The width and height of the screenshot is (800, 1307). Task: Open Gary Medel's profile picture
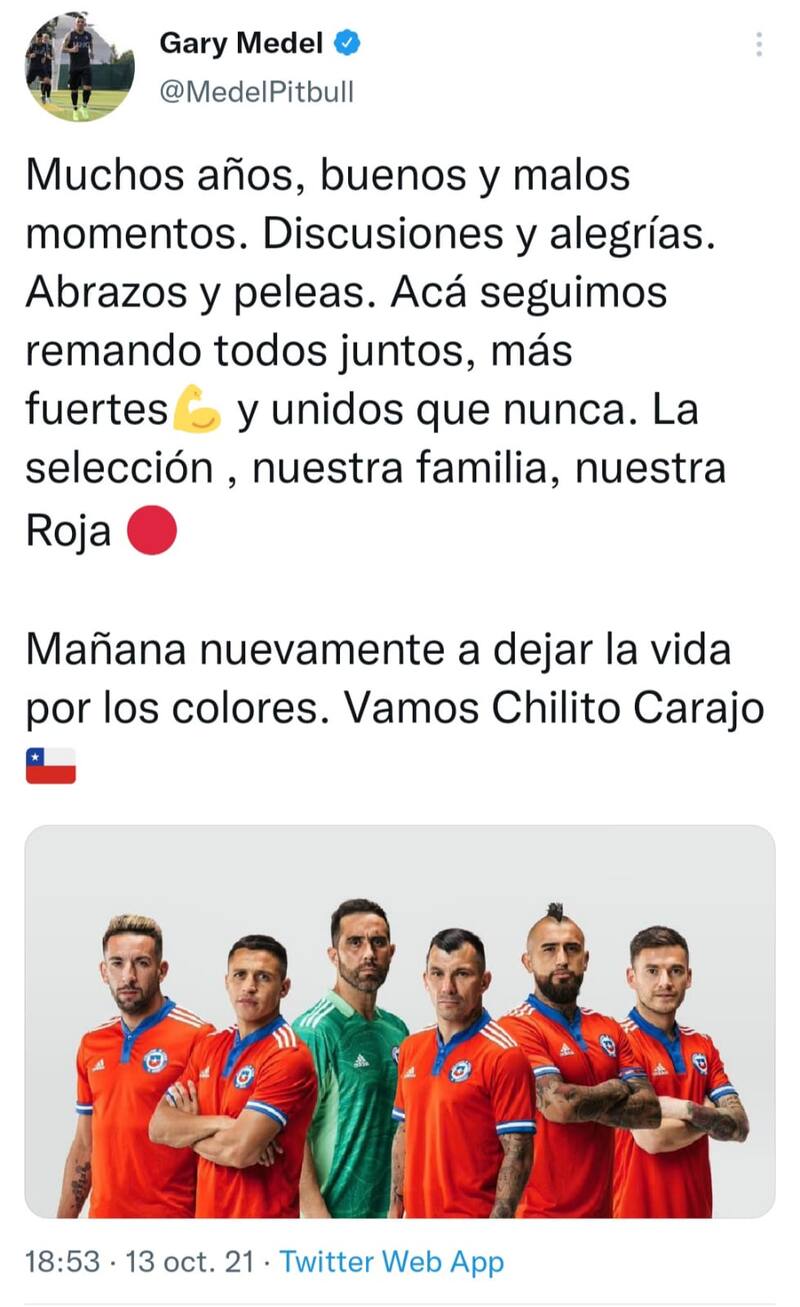[x=79, y=68]
